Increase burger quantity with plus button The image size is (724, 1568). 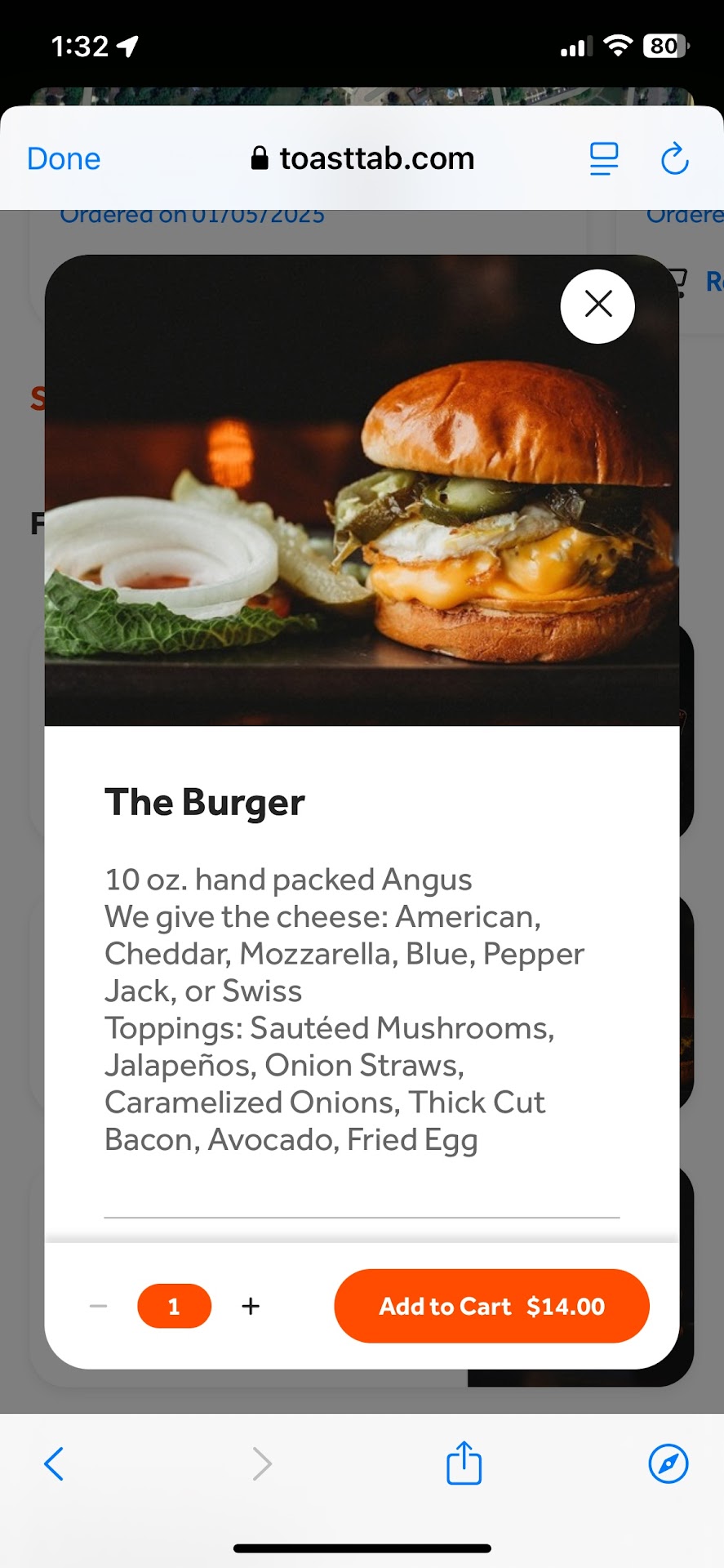click(251, 1306)
